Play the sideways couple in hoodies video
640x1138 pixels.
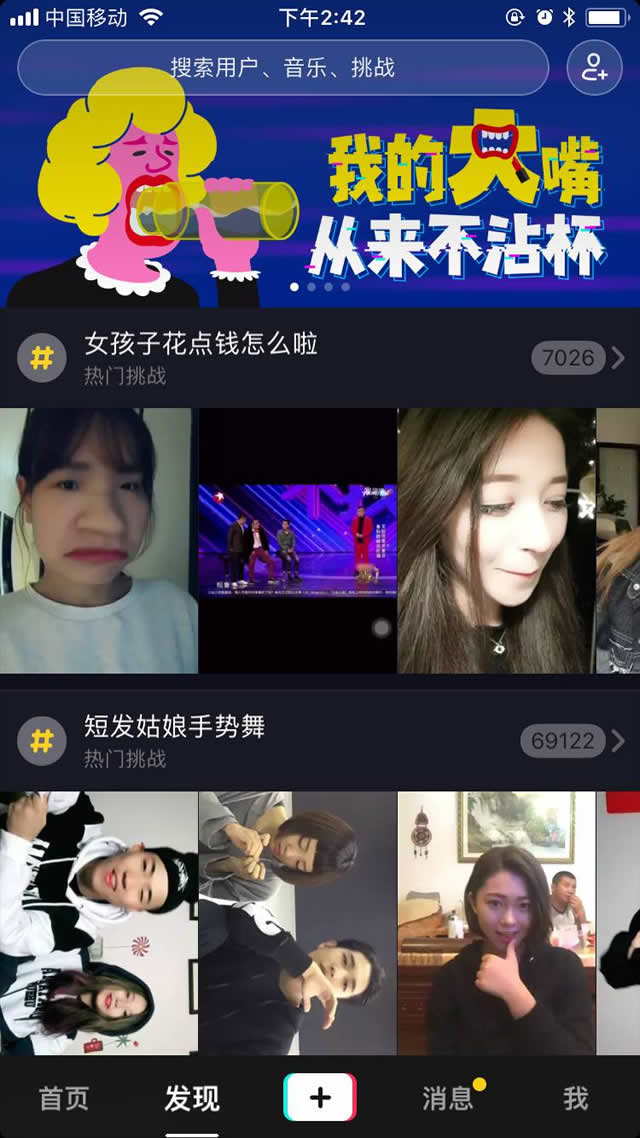pyautogui.click(x=98, y=922)
